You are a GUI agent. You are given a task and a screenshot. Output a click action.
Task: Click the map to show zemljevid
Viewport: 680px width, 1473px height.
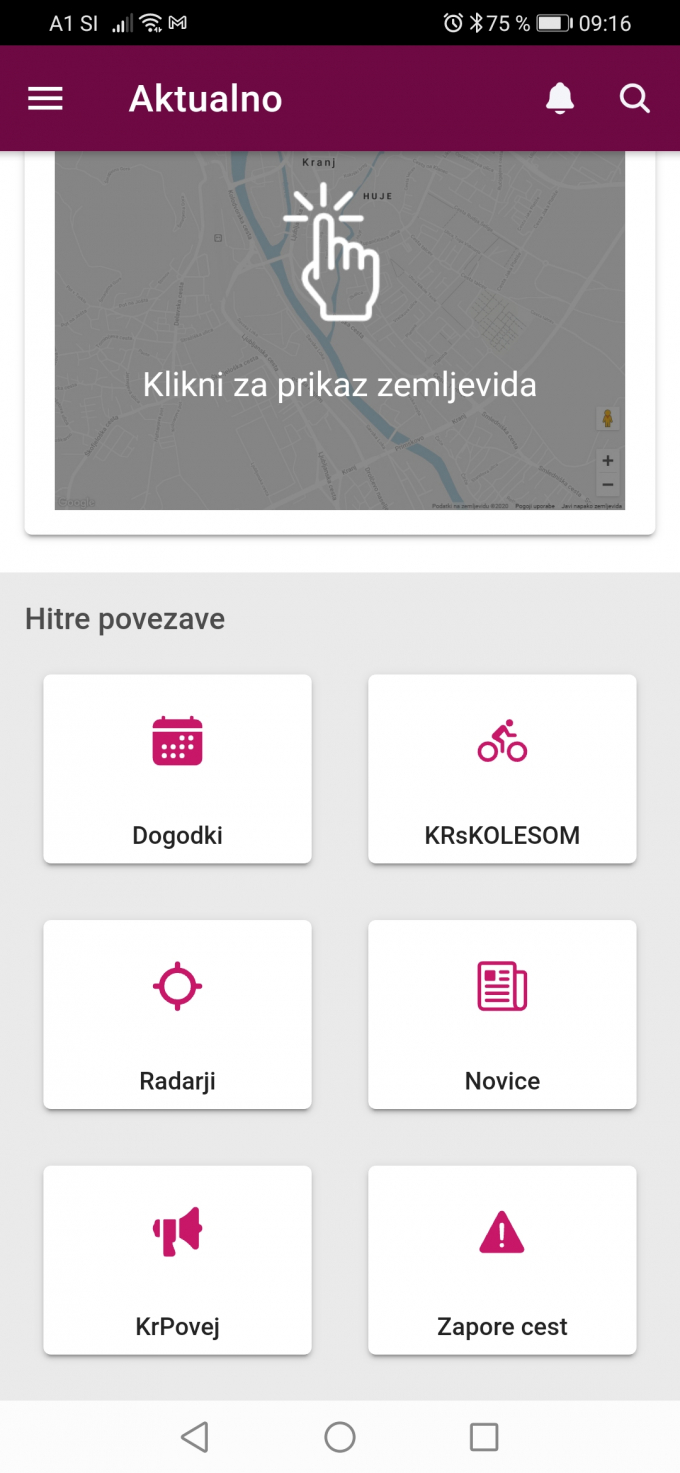click(340, 330)
